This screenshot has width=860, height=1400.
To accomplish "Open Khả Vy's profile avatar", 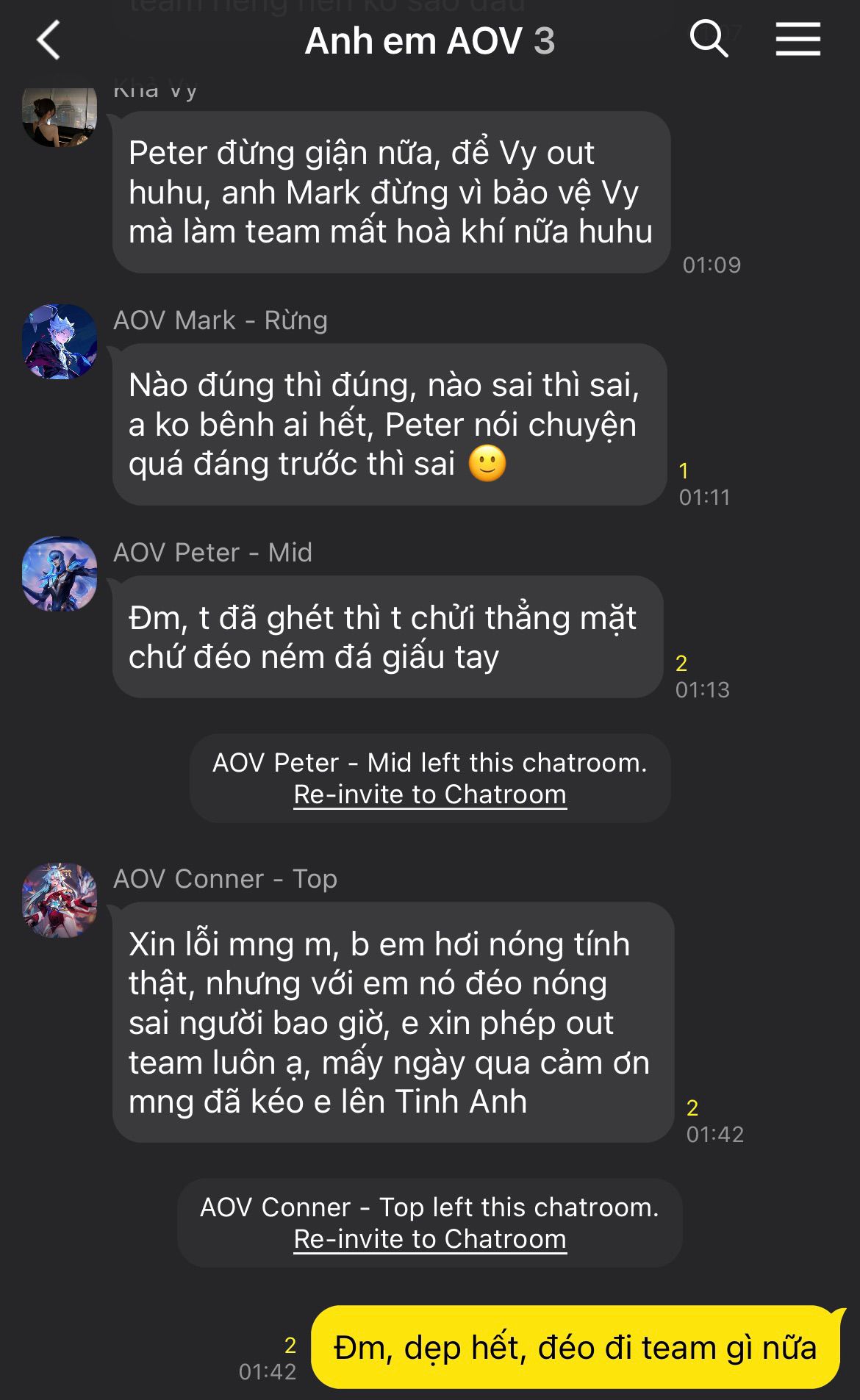I will click(60, 115).
